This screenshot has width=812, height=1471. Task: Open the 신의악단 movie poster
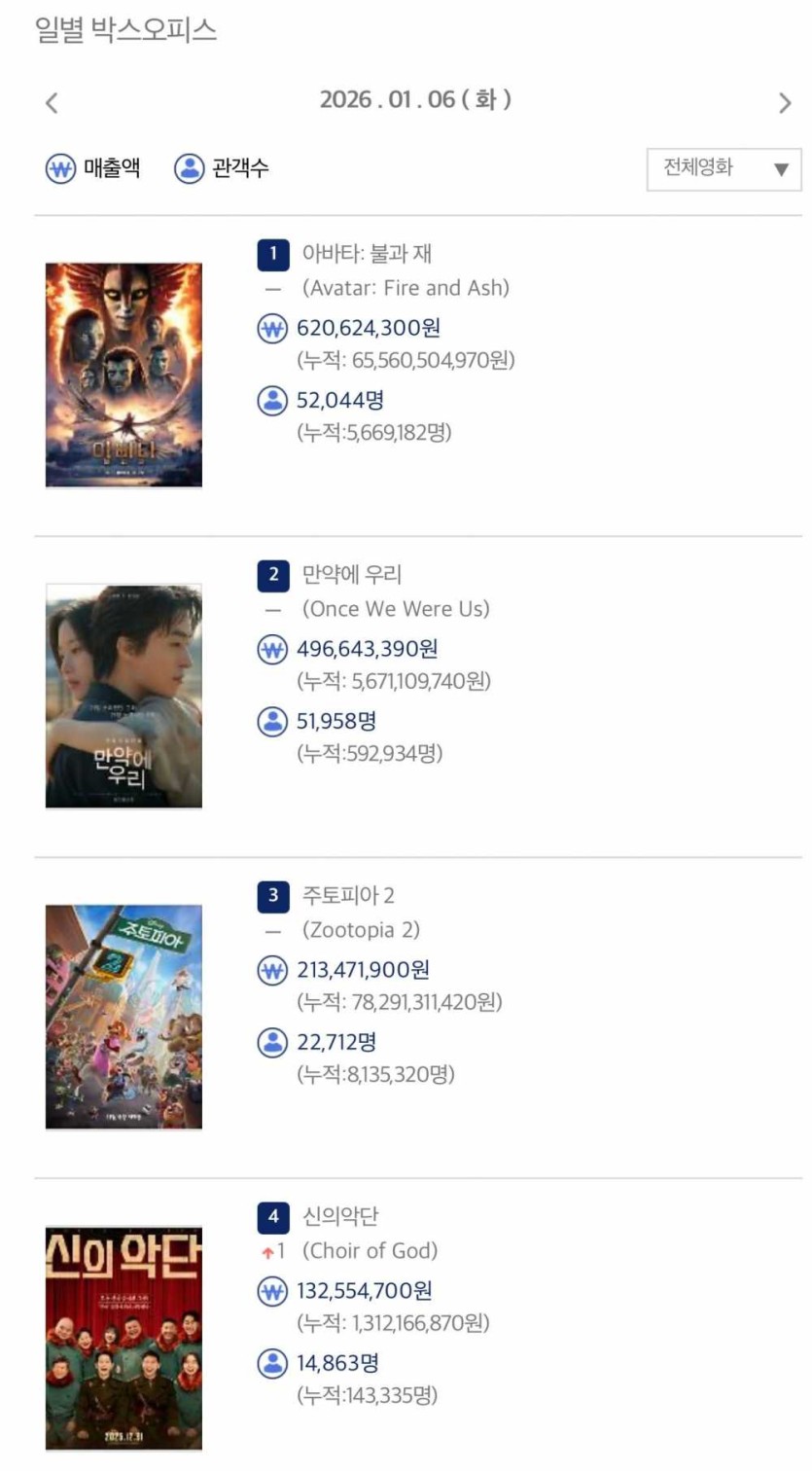tap(124, 1338)
